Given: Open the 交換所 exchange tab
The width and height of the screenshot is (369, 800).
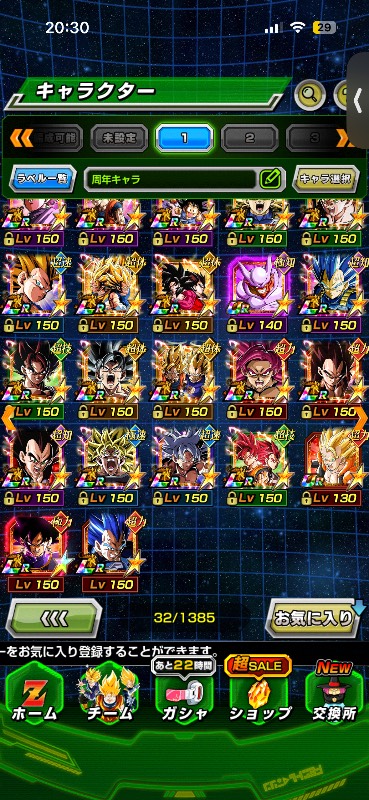Looking at the screenshot, I should [x=334, y=697].
